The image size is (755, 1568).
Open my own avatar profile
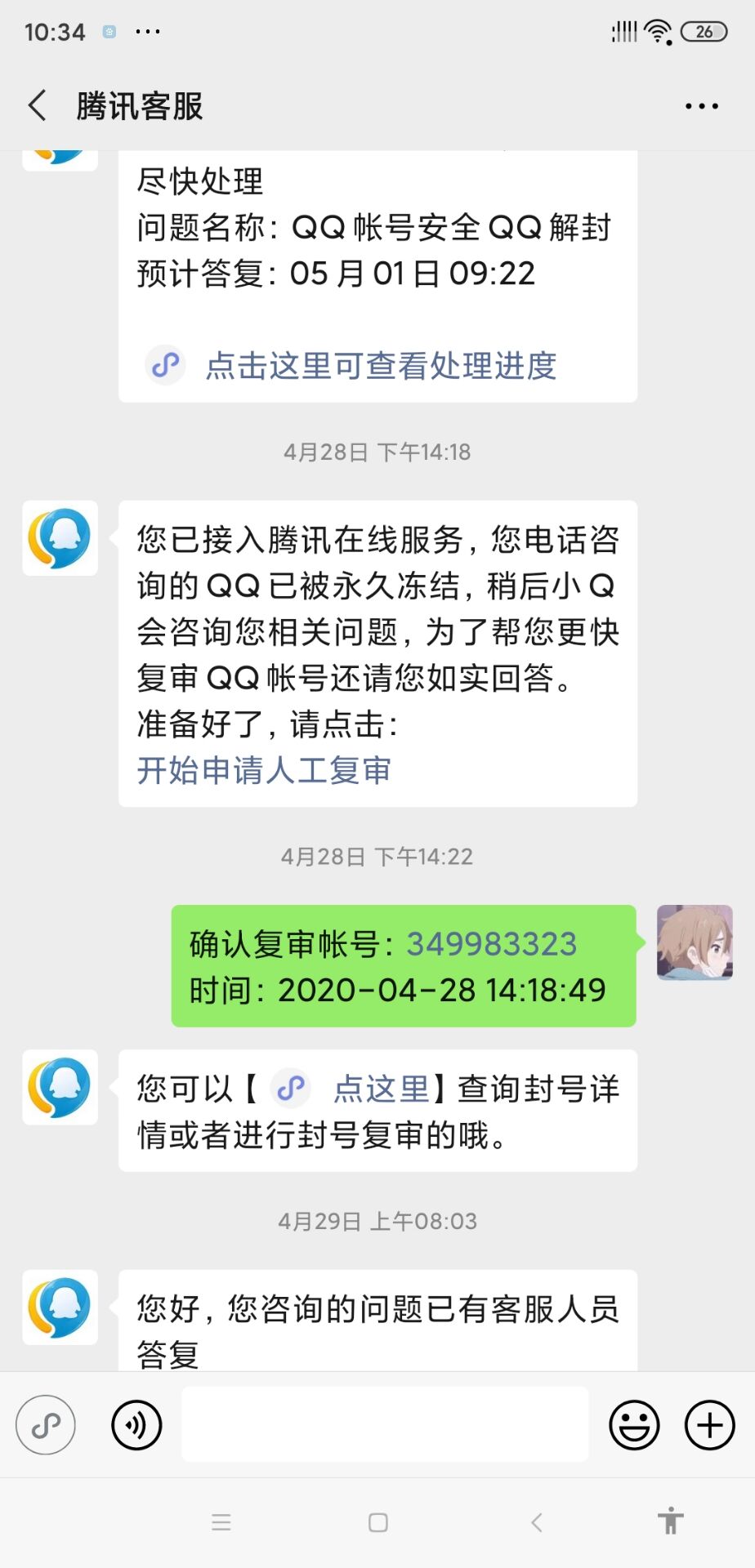(695, 942)
